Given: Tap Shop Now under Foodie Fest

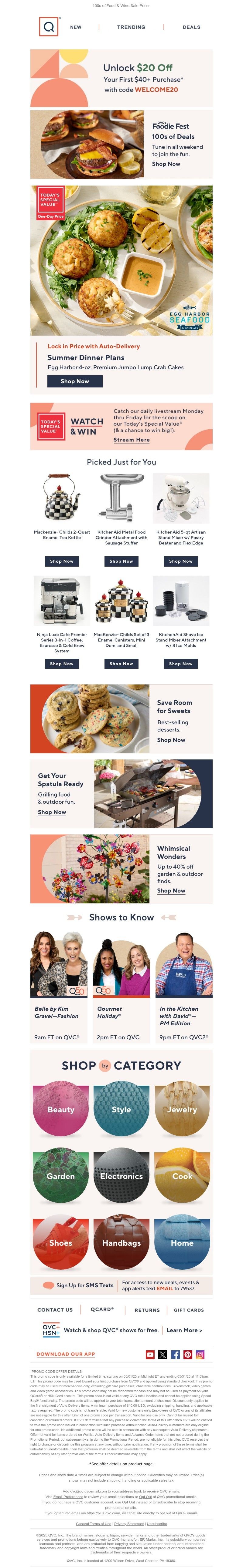Looking at the screenshot, I should [x=166, y=164].
